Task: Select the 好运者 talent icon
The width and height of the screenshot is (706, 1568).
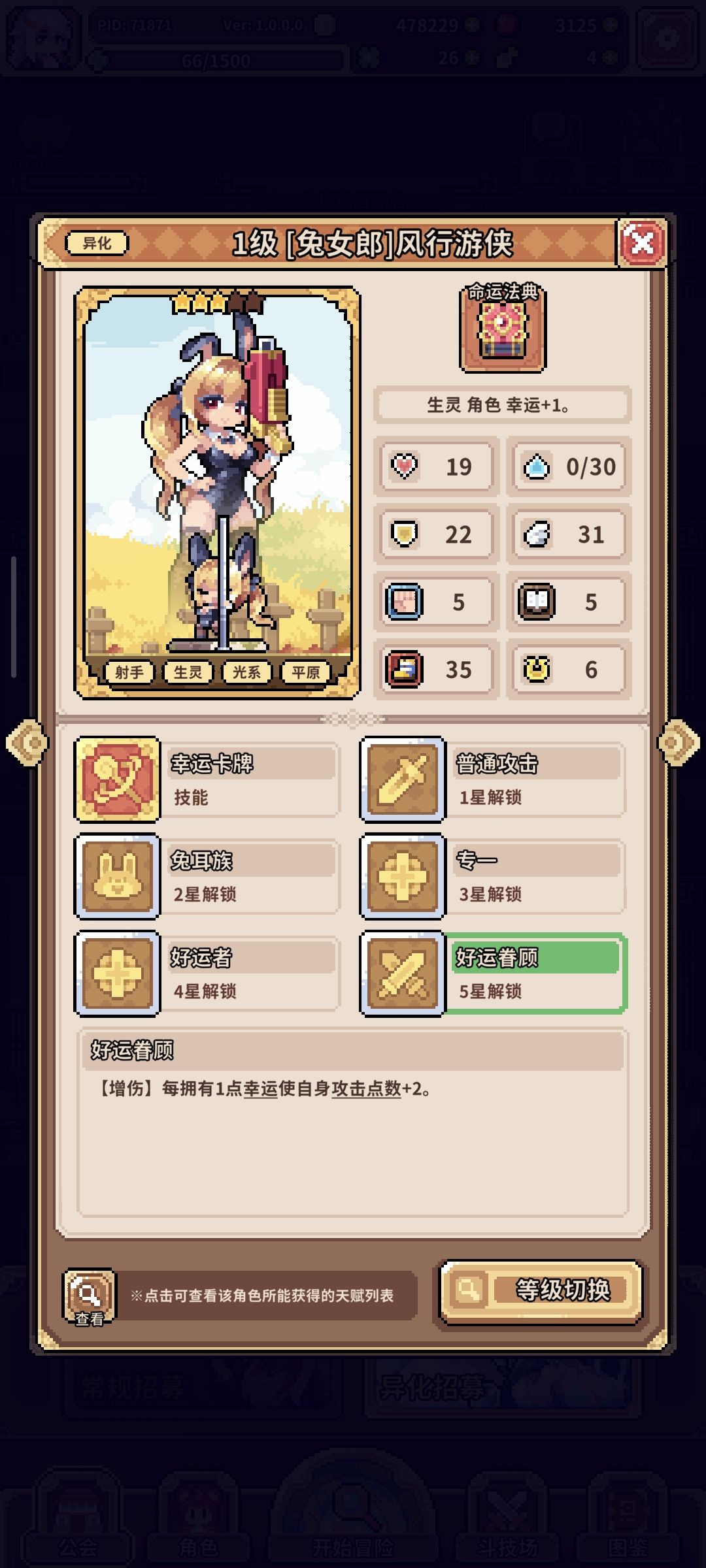Action: click(x=116, y=975)
